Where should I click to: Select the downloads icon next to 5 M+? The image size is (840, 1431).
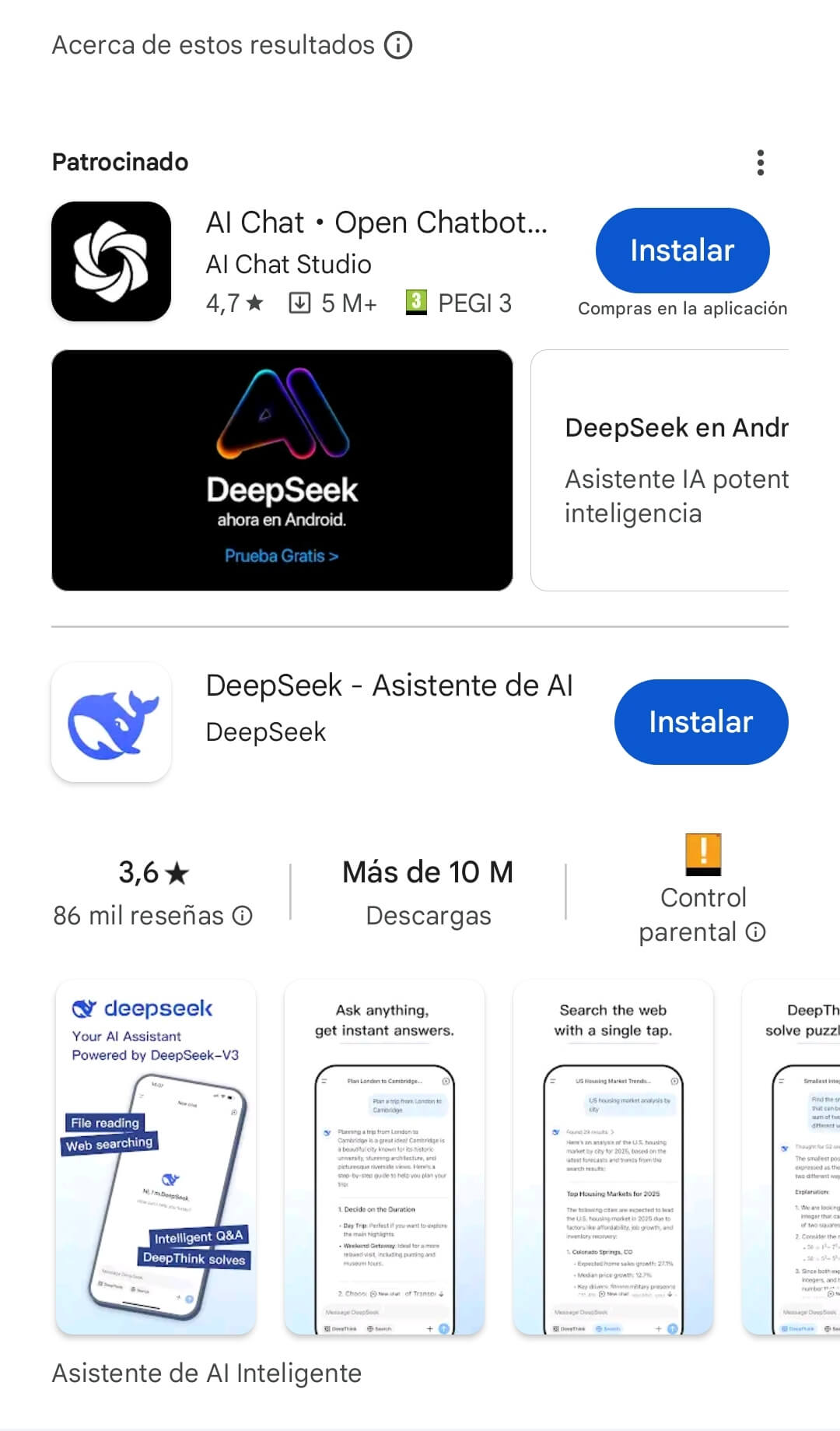coord(302,302)
